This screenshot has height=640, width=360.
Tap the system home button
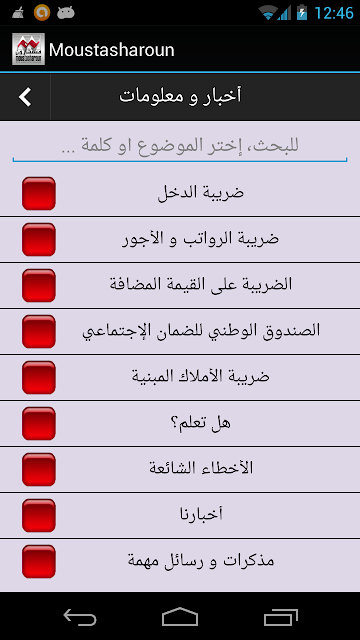tap(180, 617)
